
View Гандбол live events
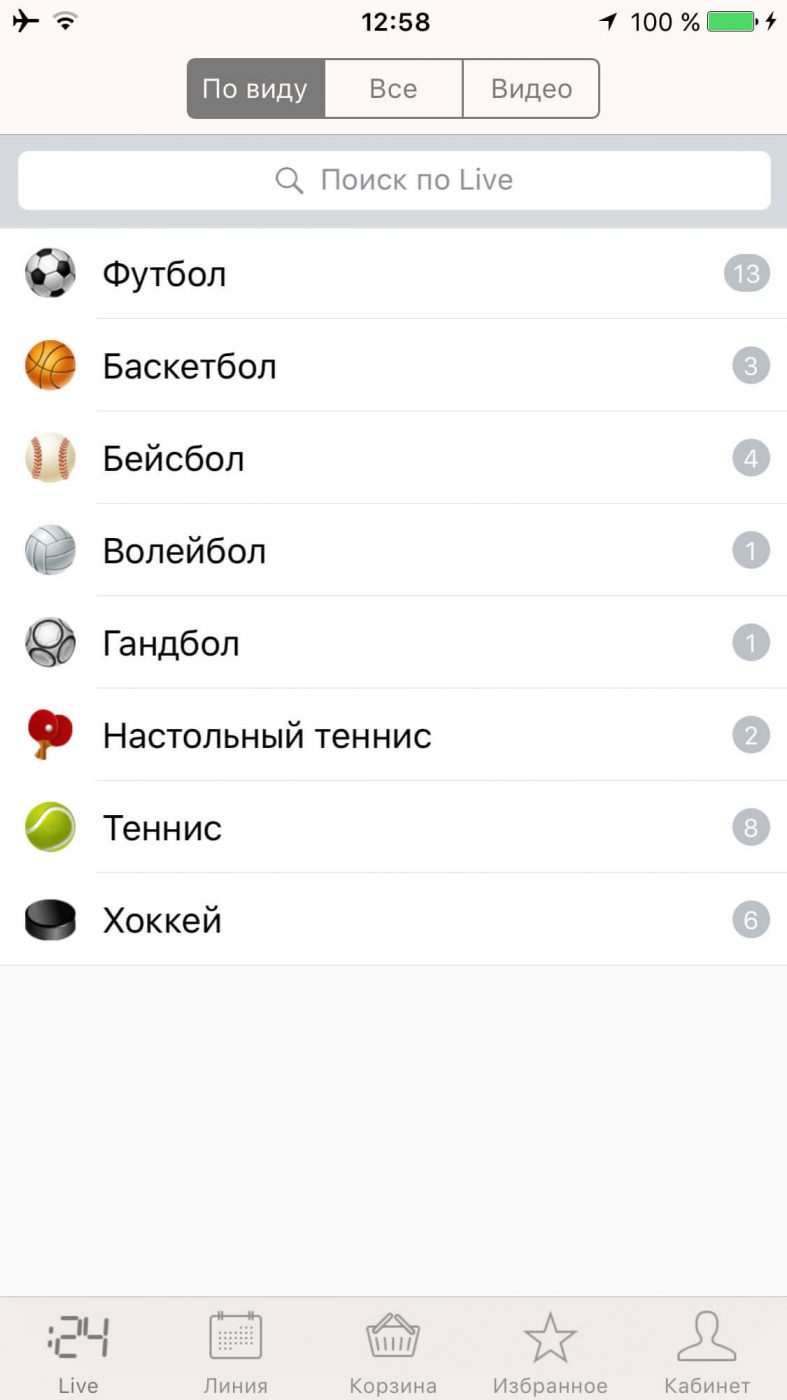click(394, 643)
